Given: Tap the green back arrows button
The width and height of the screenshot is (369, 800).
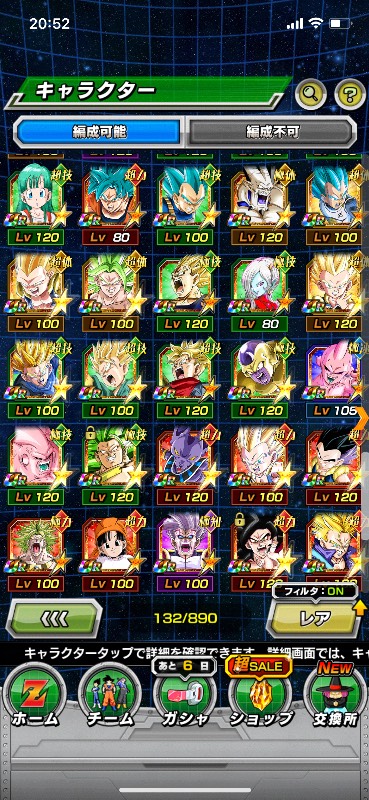Looking at the screenshot, I should click(x=54, y=618).
